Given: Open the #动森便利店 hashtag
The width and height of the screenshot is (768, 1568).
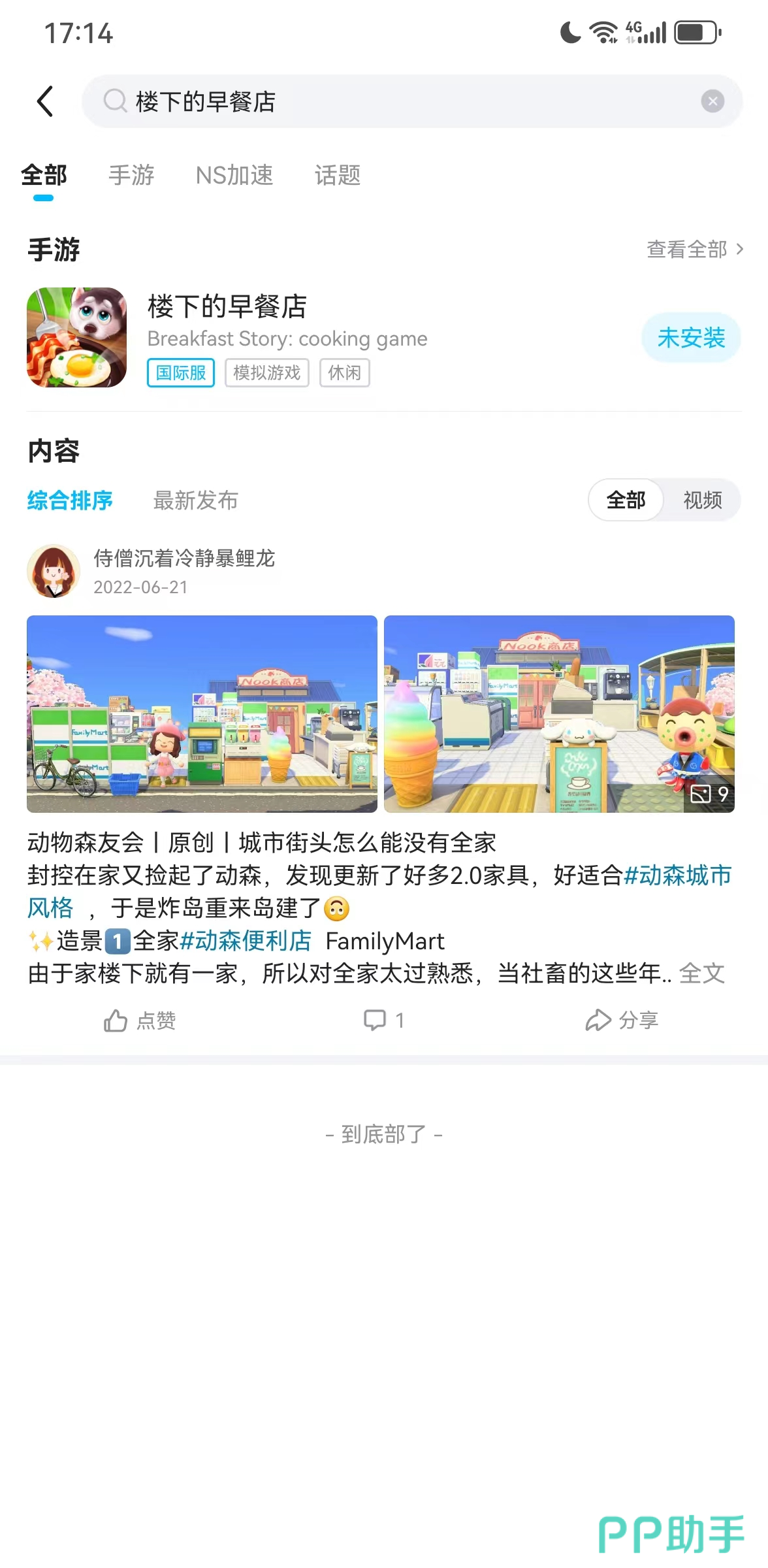Looking at the screenshot, I should (246, 941).
